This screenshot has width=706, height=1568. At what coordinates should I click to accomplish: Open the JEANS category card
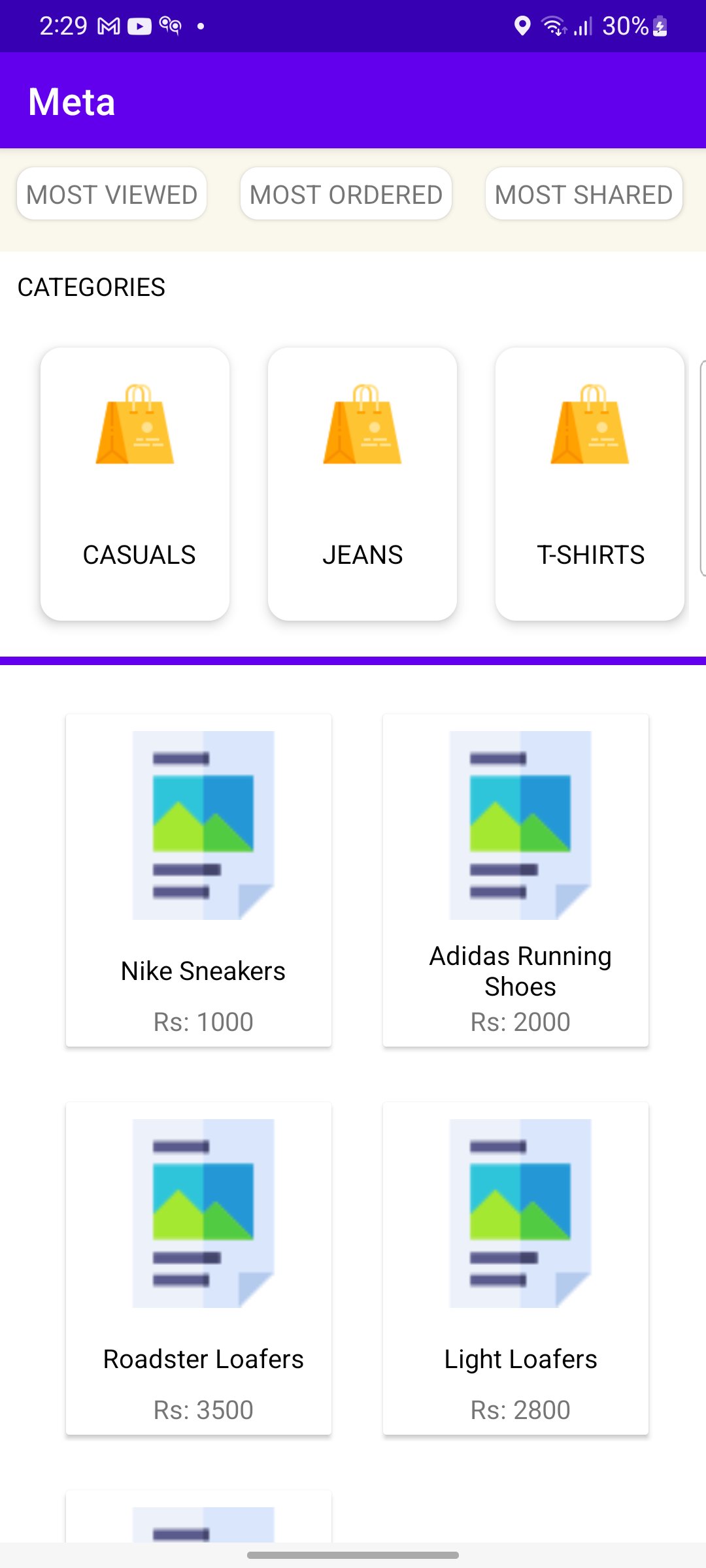(363, 483)
